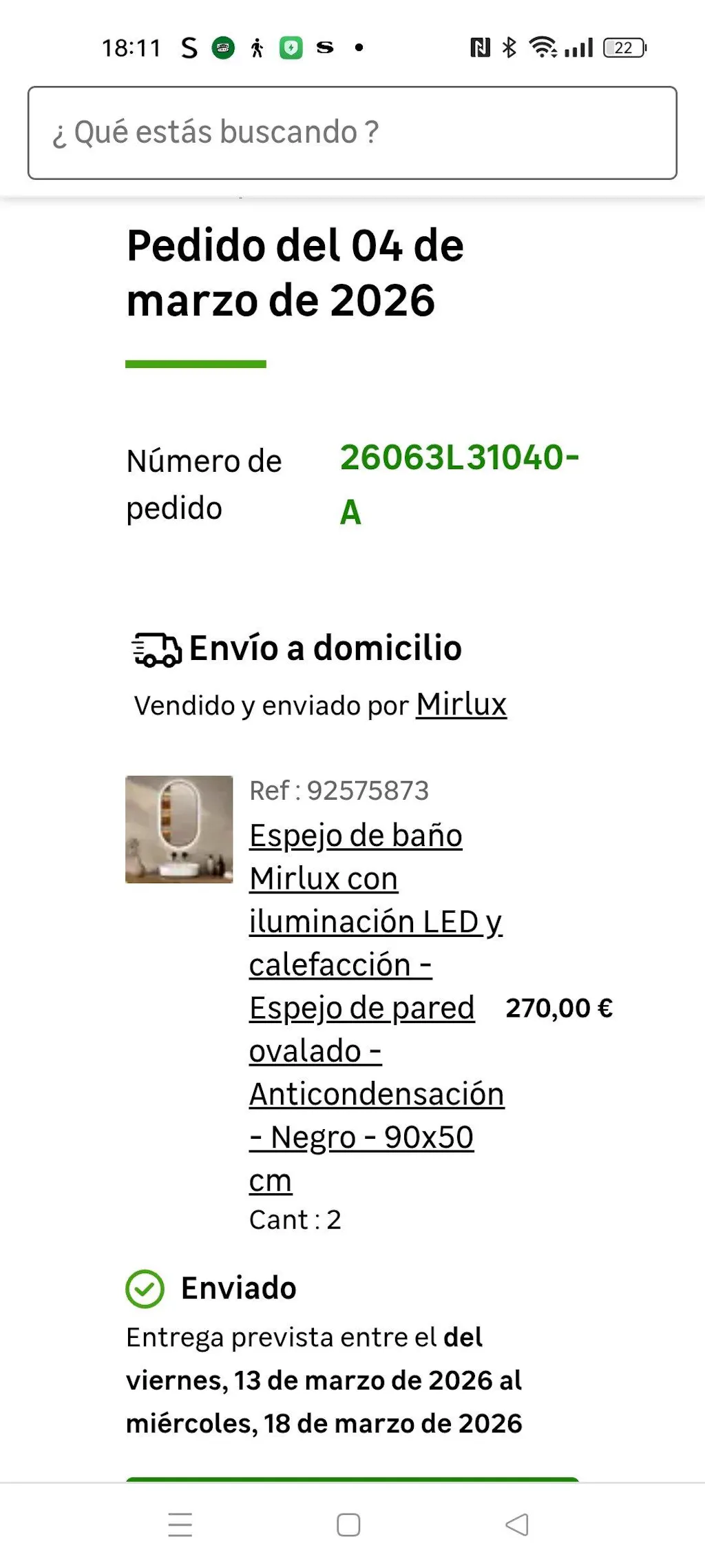705x1568 pixels.
Task: Go back with the system back button
Action: pyautogui.click(x=517, y=1524)
